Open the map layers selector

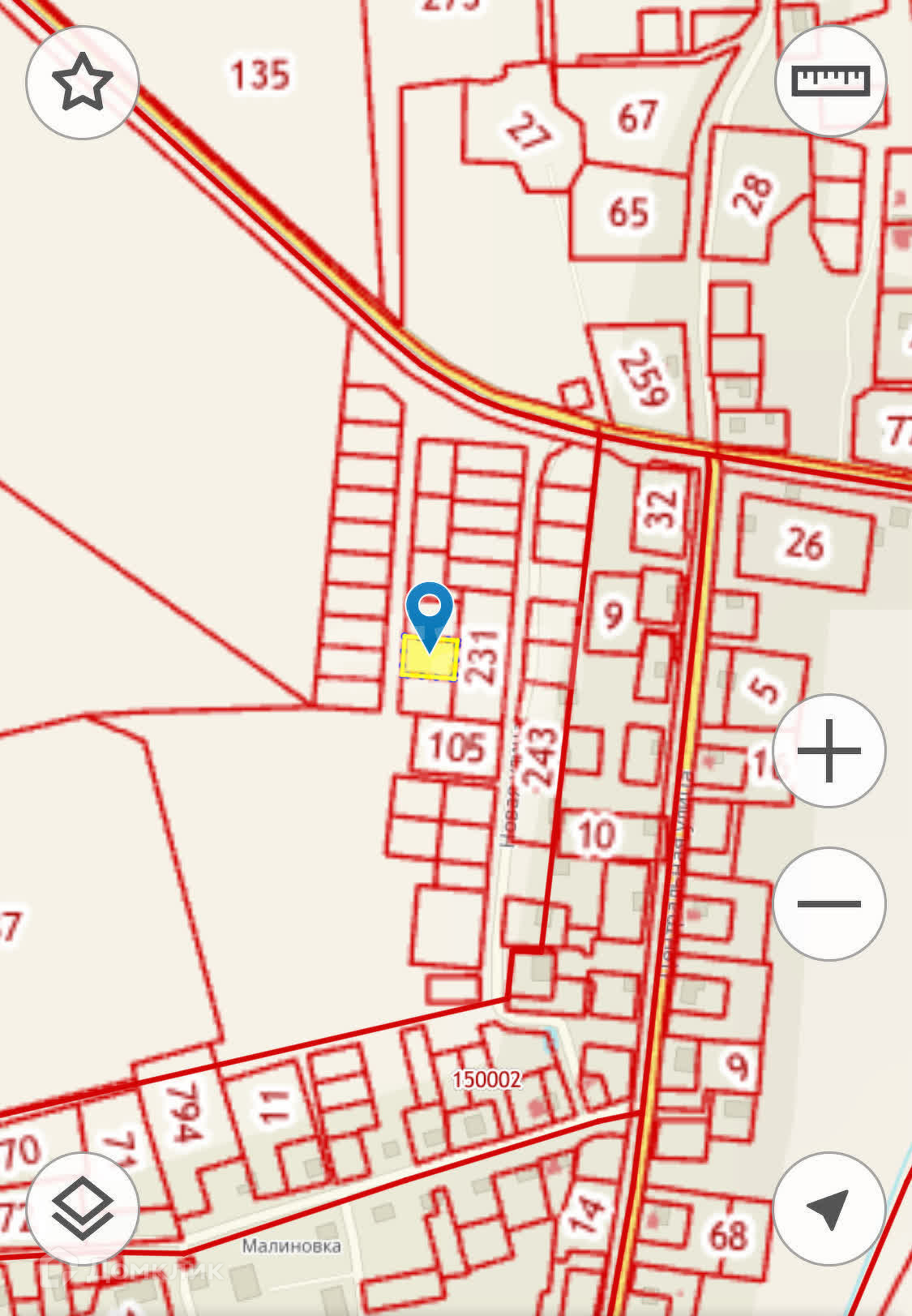coord(83,1208)
